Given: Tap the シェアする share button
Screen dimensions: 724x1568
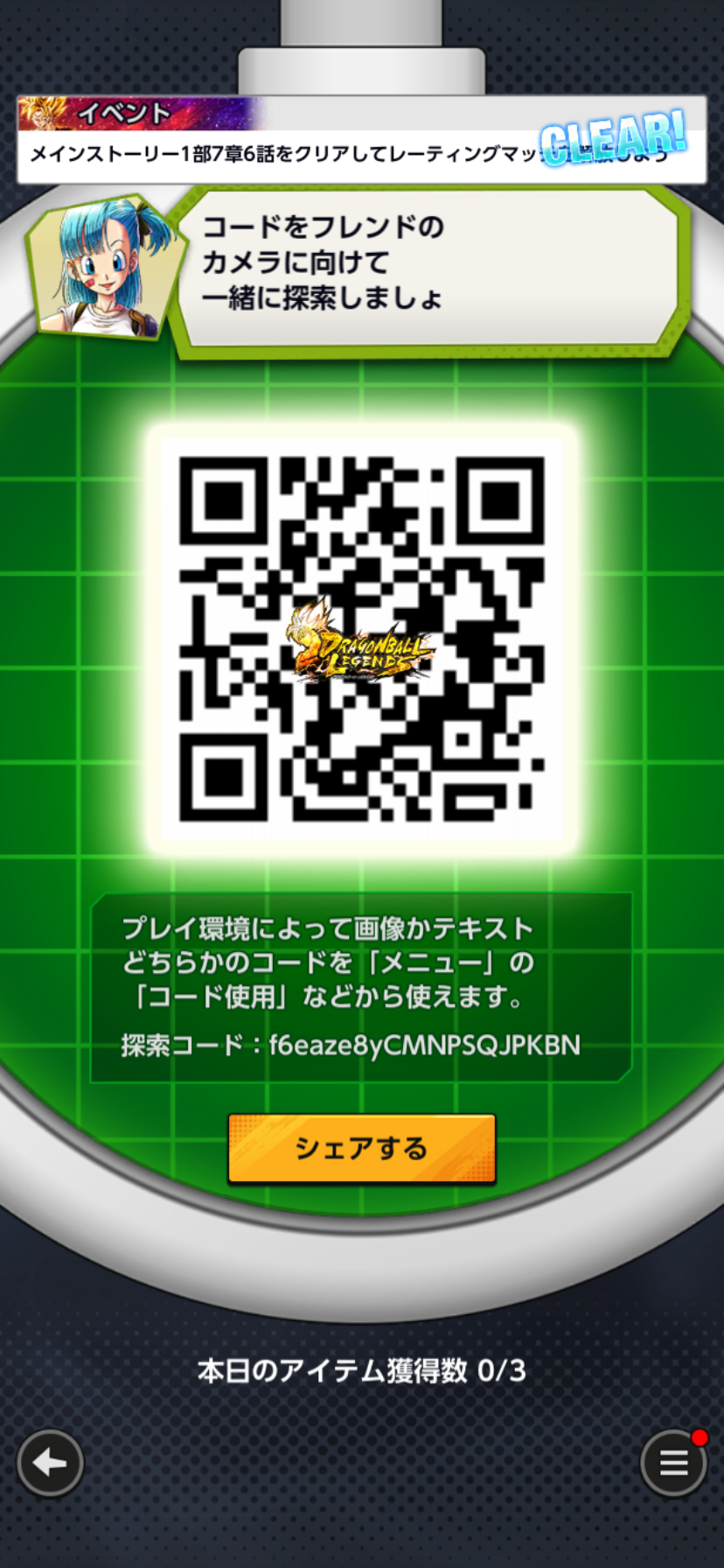Looking at the screenshot, I should pyautogui.click(x=361, y=1147).
